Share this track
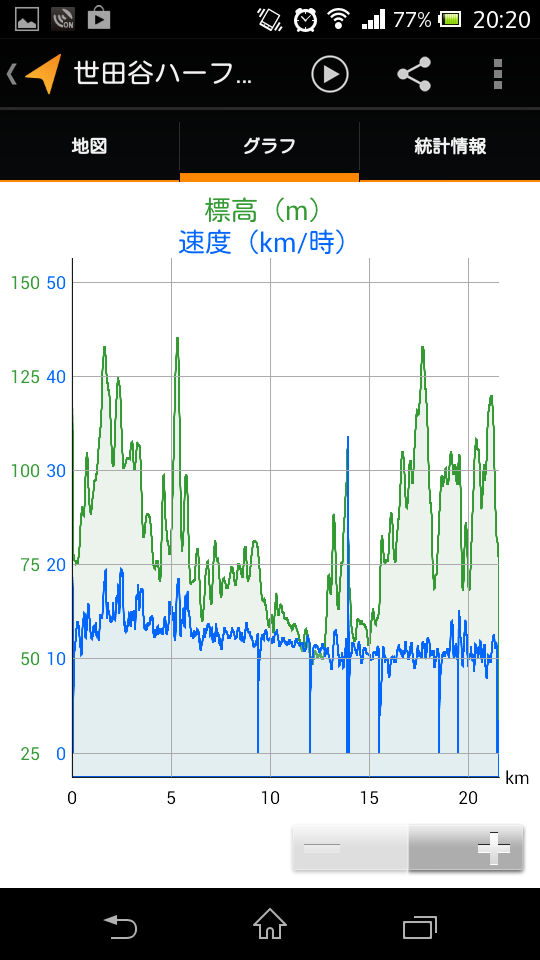The image size is (540, 960). coord(414,74)
